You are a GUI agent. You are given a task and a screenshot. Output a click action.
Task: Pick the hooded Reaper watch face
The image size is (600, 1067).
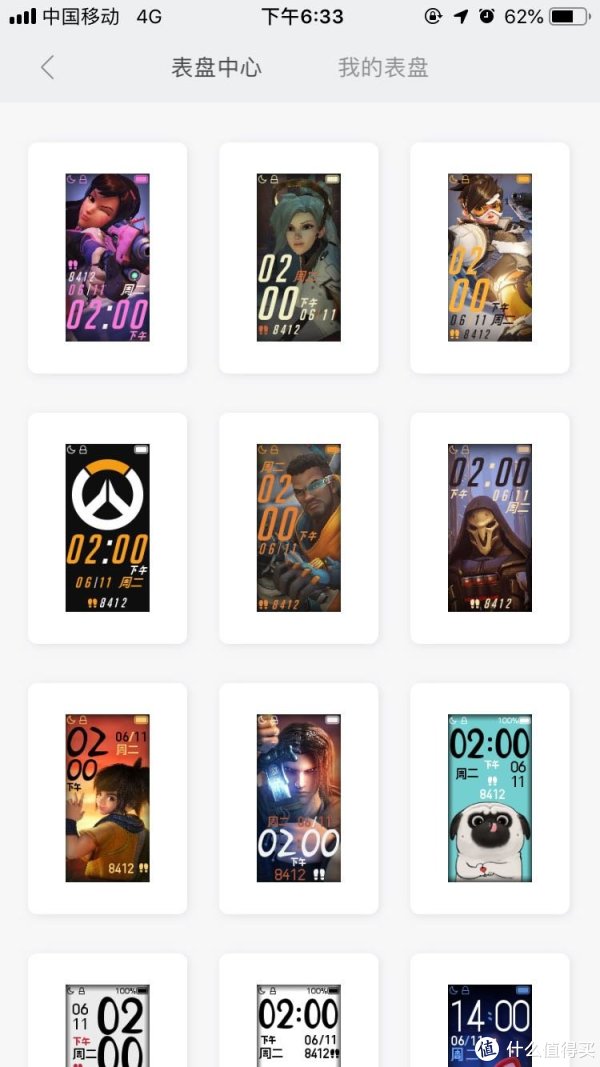tap(490, 528)
